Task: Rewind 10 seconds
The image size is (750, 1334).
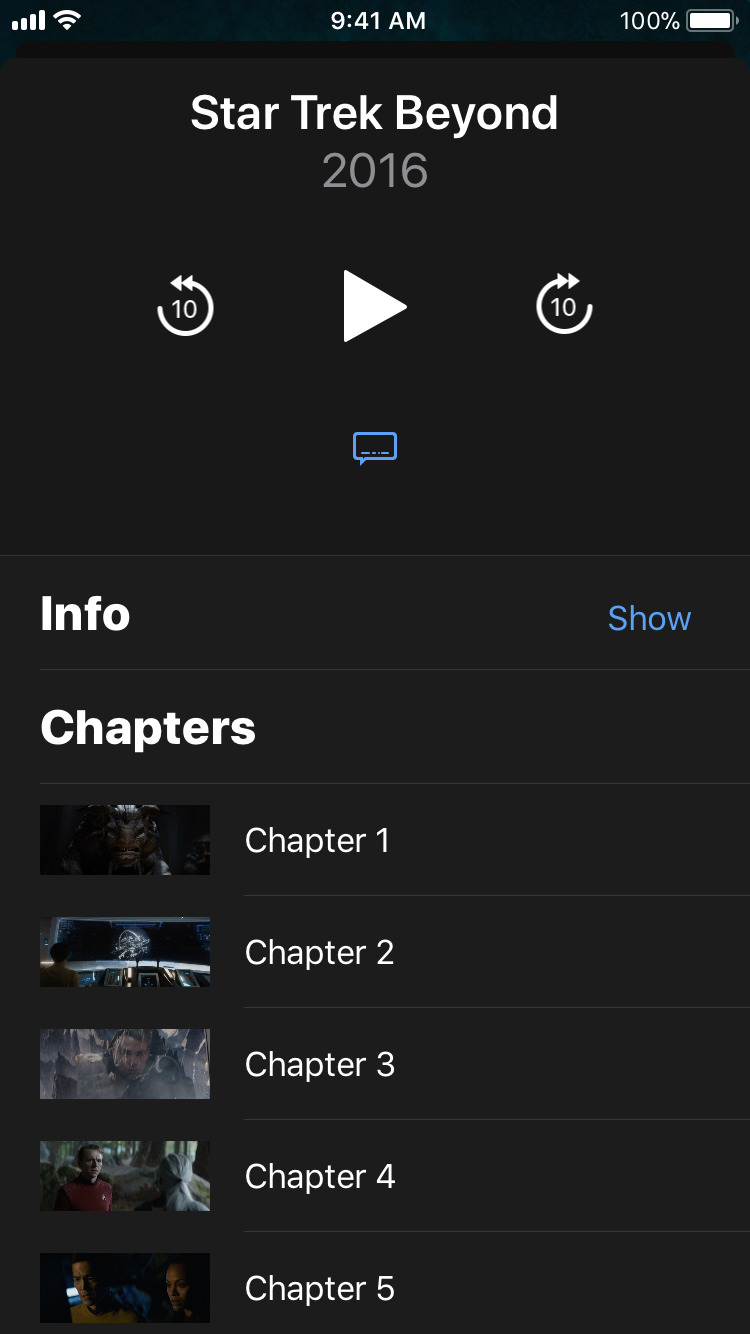Action: (185, 306)
